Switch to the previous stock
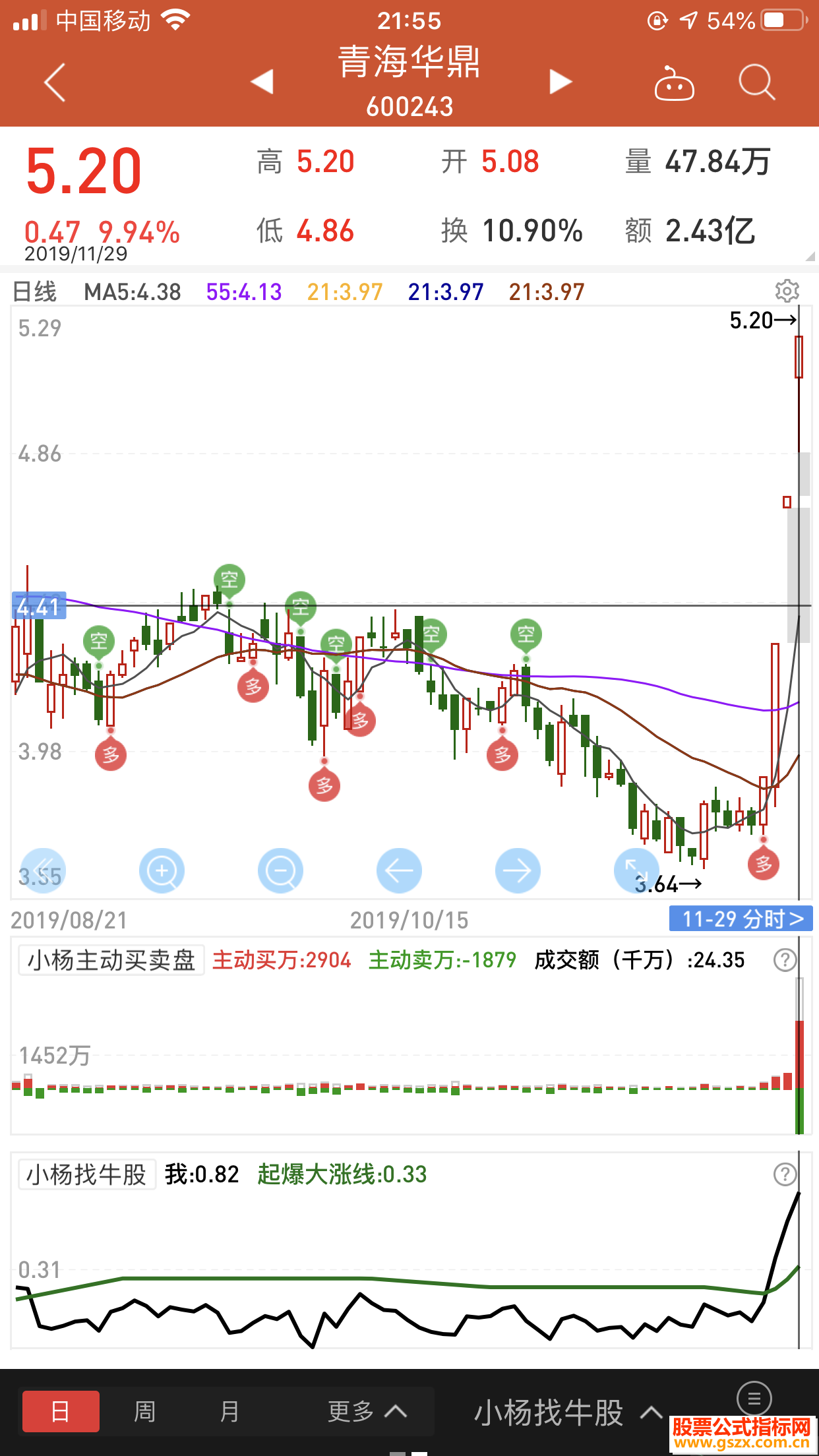The width and height of the screenshot is (819, 1456). point(262,82)
